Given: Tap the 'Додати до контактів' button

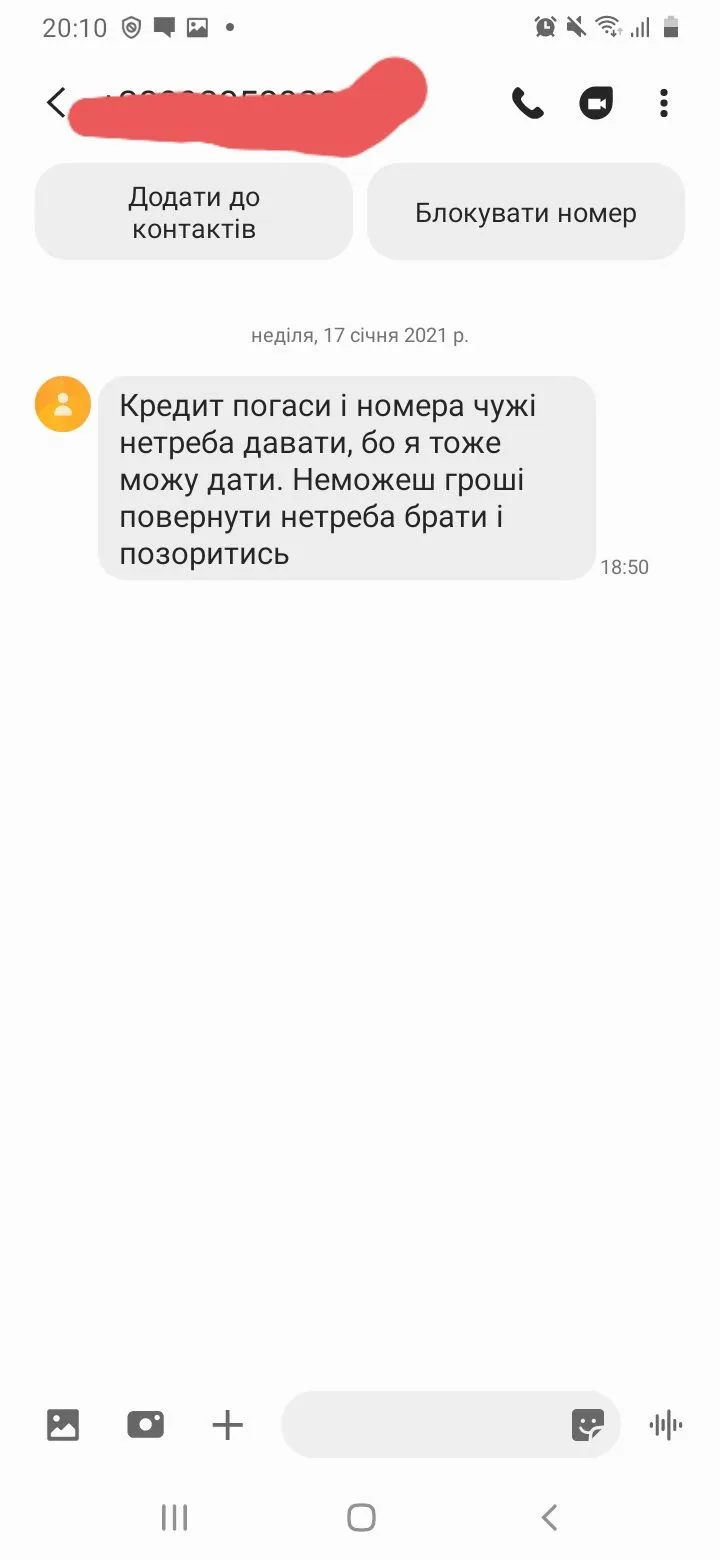Looking at the screenshot, I should point(194,213).
